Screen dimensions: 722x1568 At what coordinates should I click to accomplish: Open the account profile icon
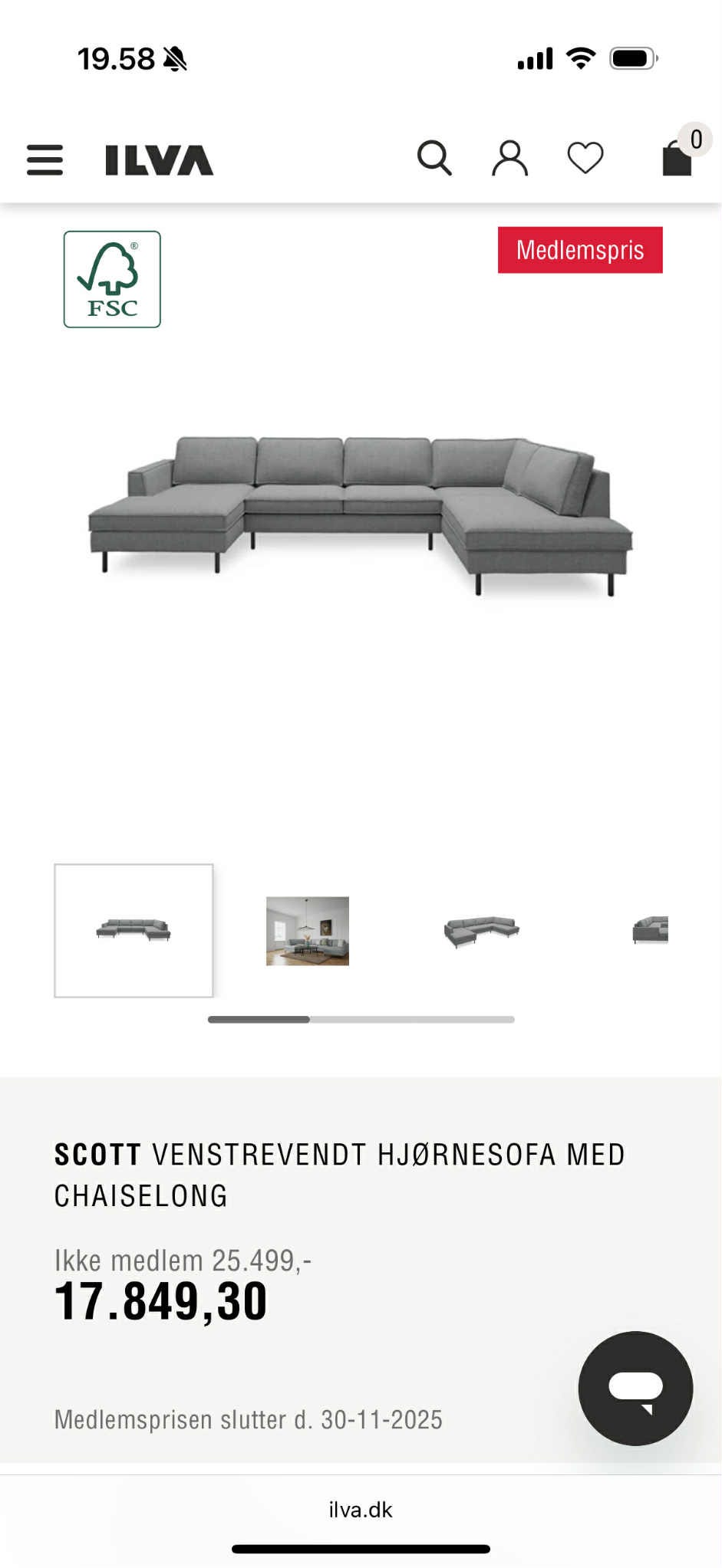[x=509, y=157]
